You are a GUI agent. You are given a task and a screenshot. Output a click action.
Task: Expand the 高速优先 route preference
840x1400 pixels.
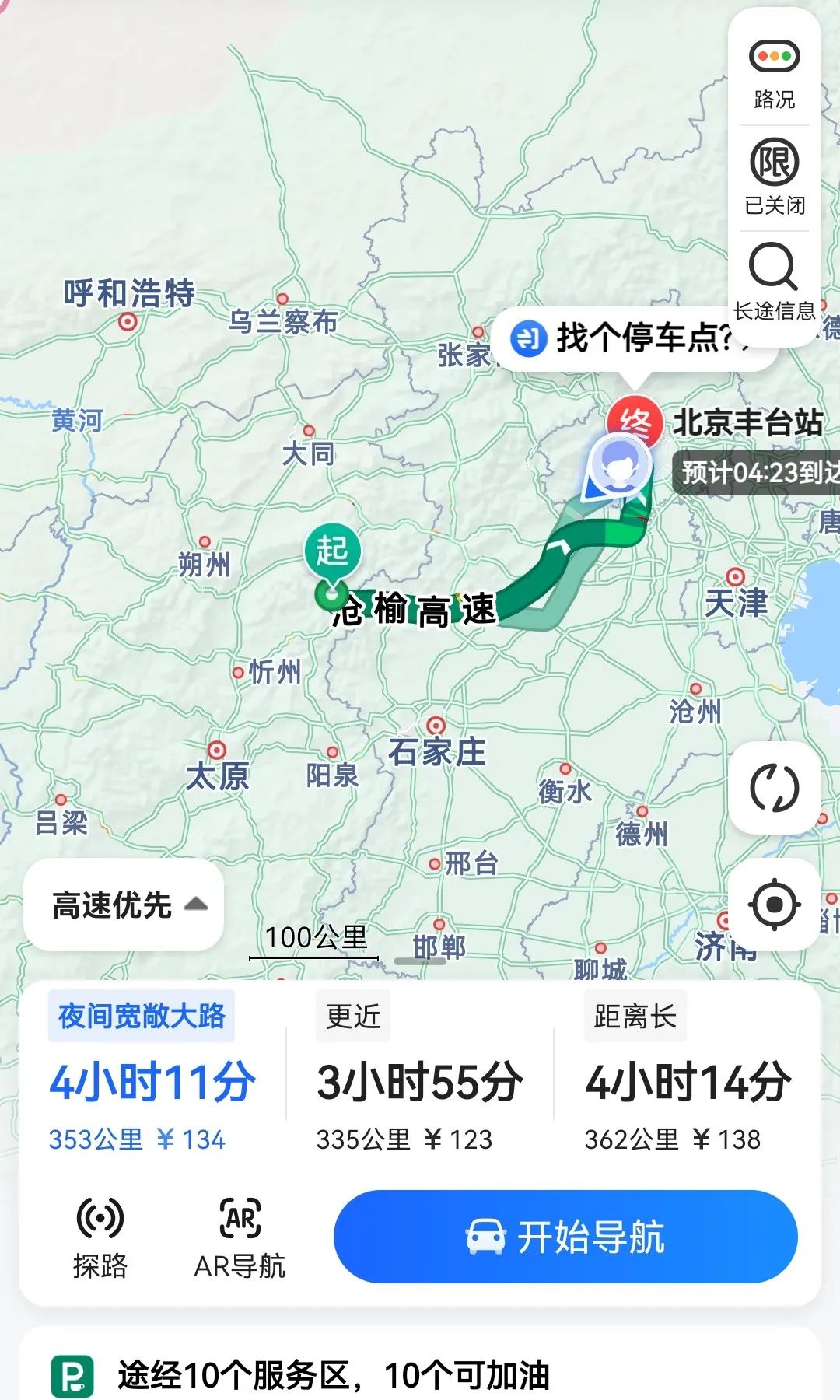click(x=124, y=905)
